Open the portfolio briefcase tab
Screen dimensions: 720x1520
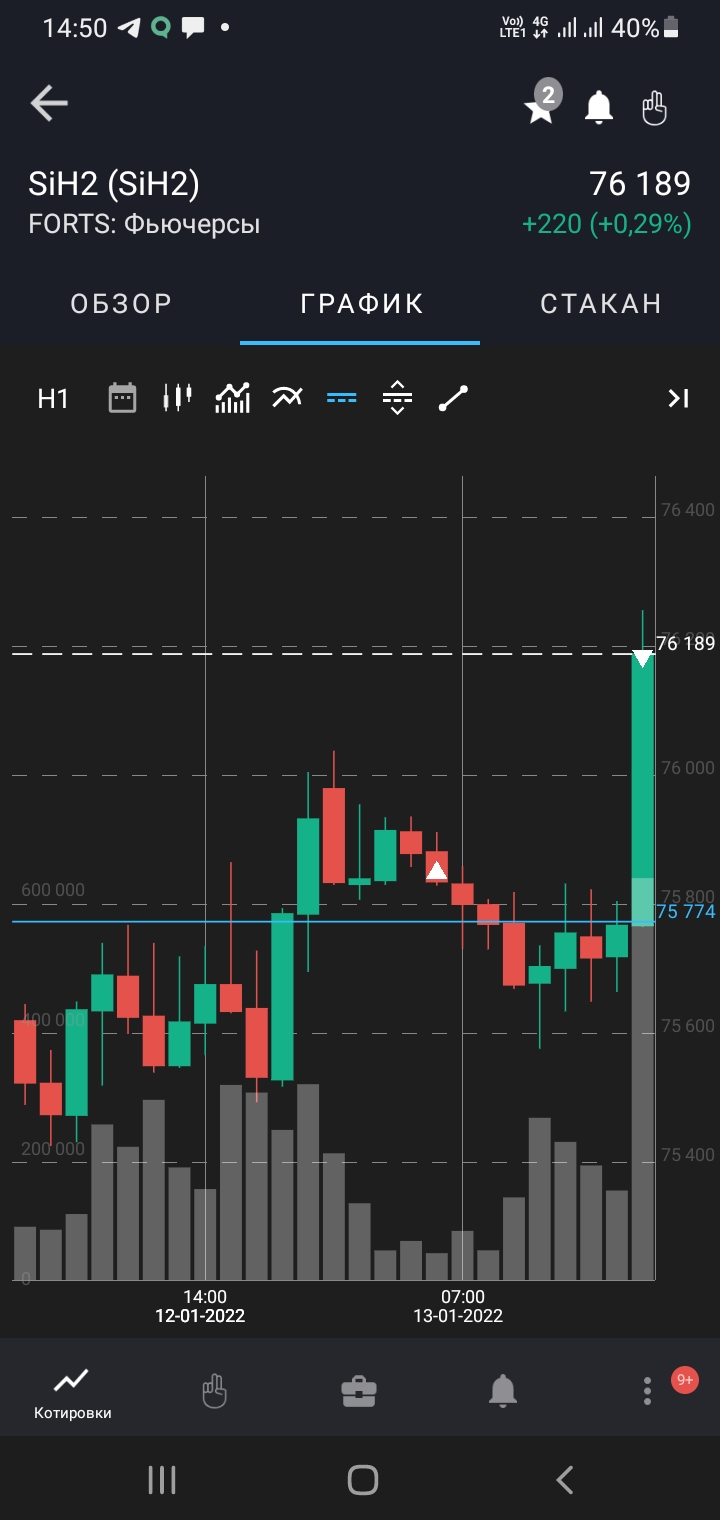coord(359,1390)
